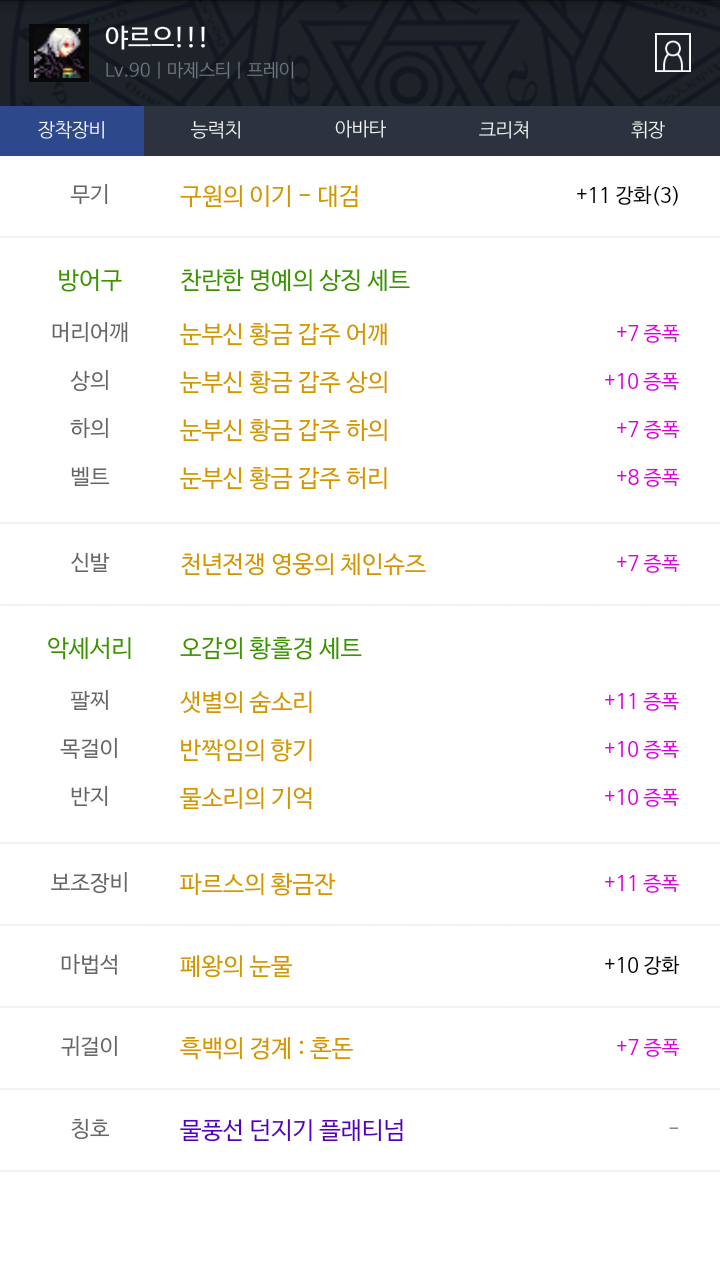Screen dimensions: 720x1280
Task: Switch to the 능력치 tab
Action: pyautogui.click(x=216, y=130)
